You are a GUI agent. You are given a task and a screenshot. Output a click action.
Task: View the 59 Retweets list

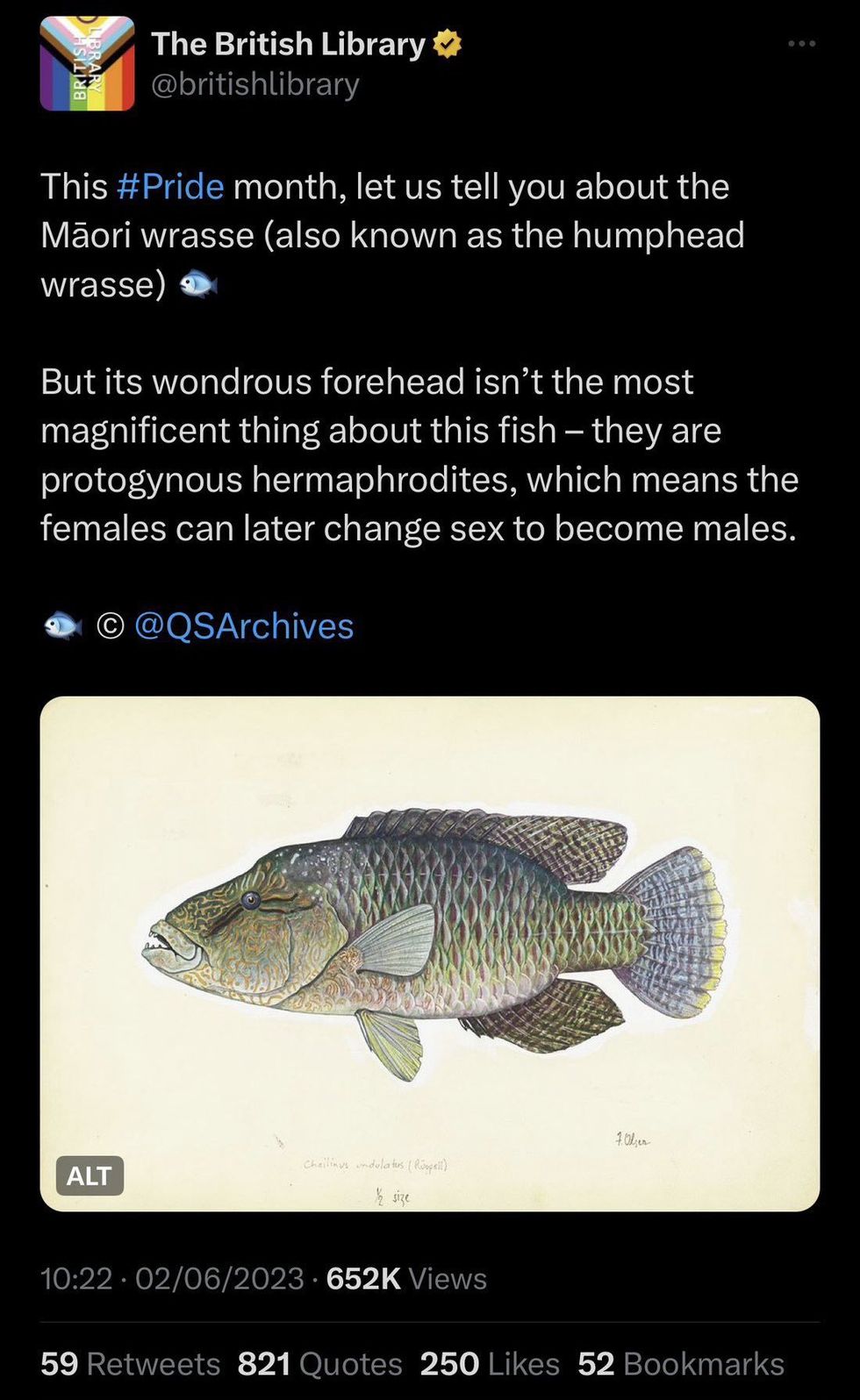[x=130, y=1364]
